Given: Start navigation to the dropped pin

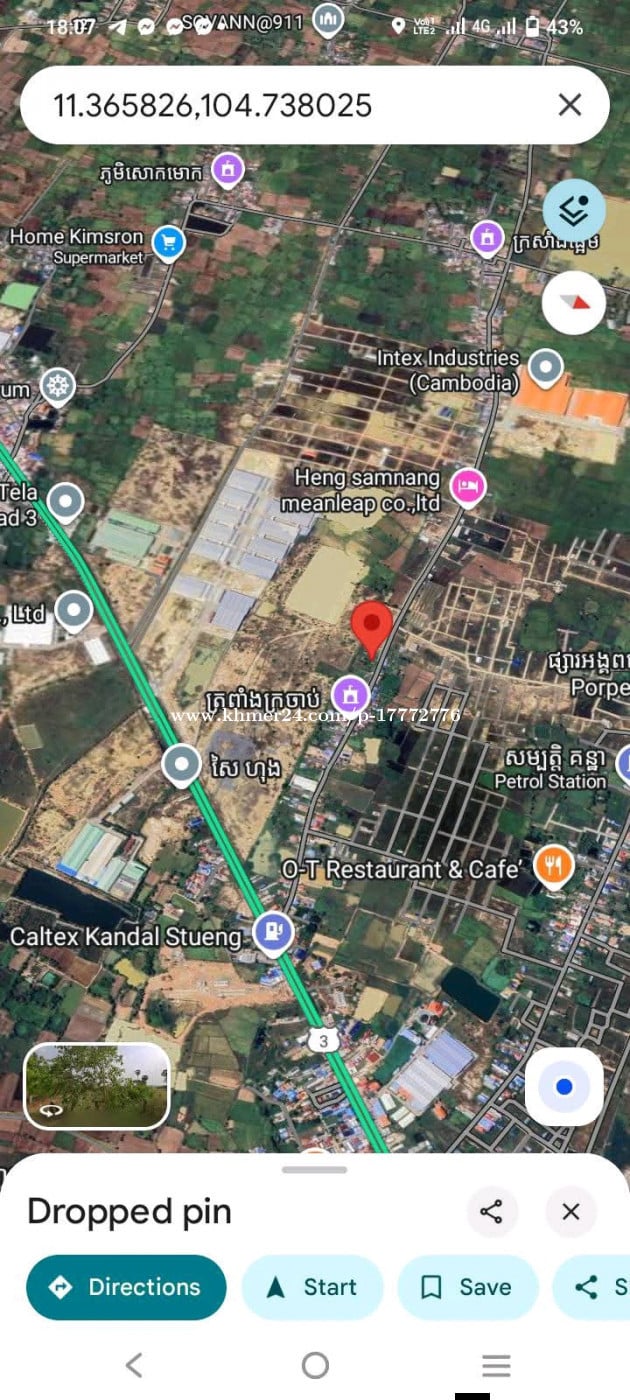Looking at the screenshot, I should point(312,1287).
